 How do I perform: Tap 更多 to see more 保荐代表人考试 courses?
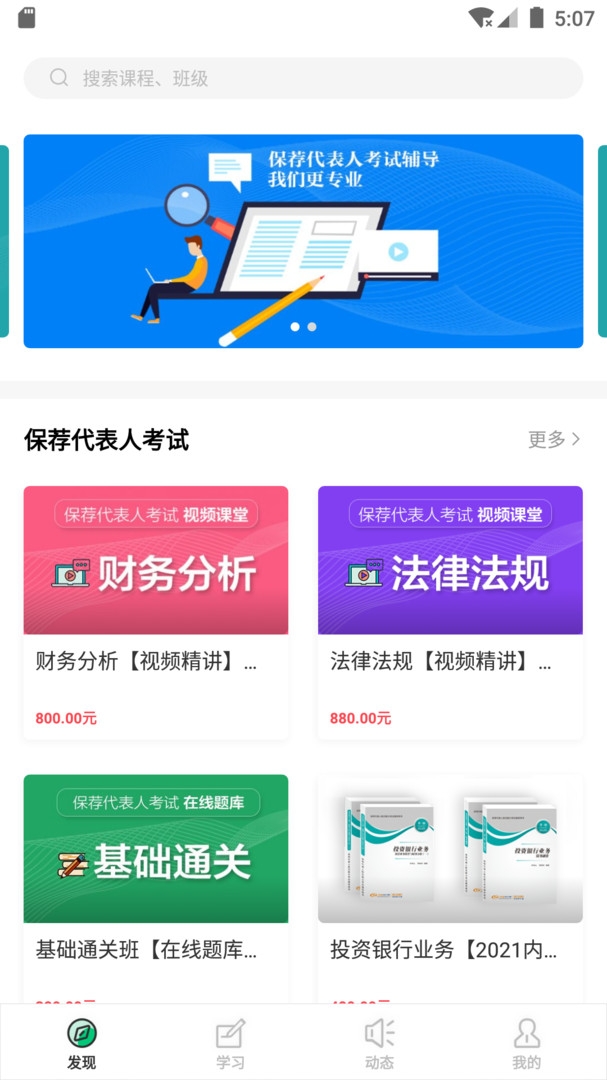pyautogui.click(x=553, y=439)
